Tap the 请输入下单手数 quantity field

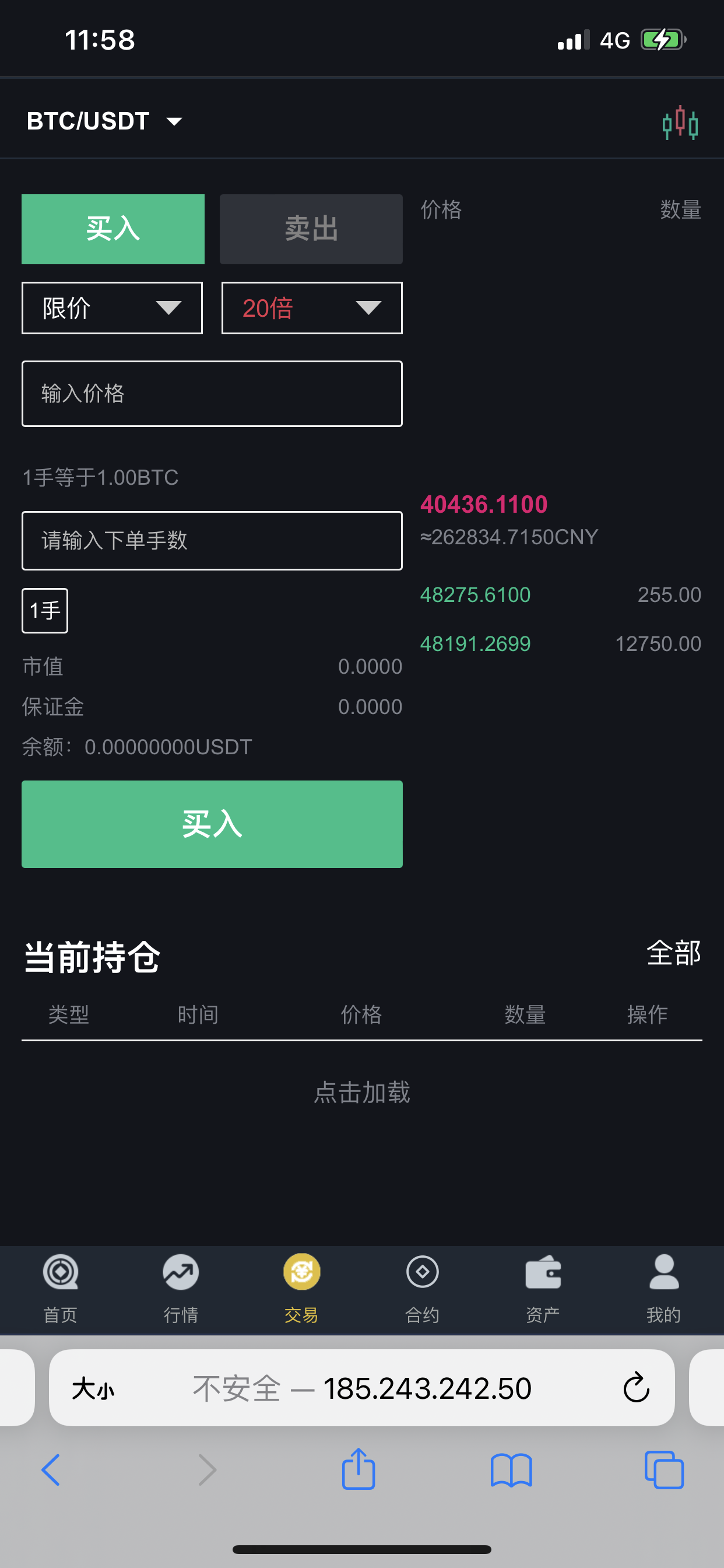coord(212,541)
